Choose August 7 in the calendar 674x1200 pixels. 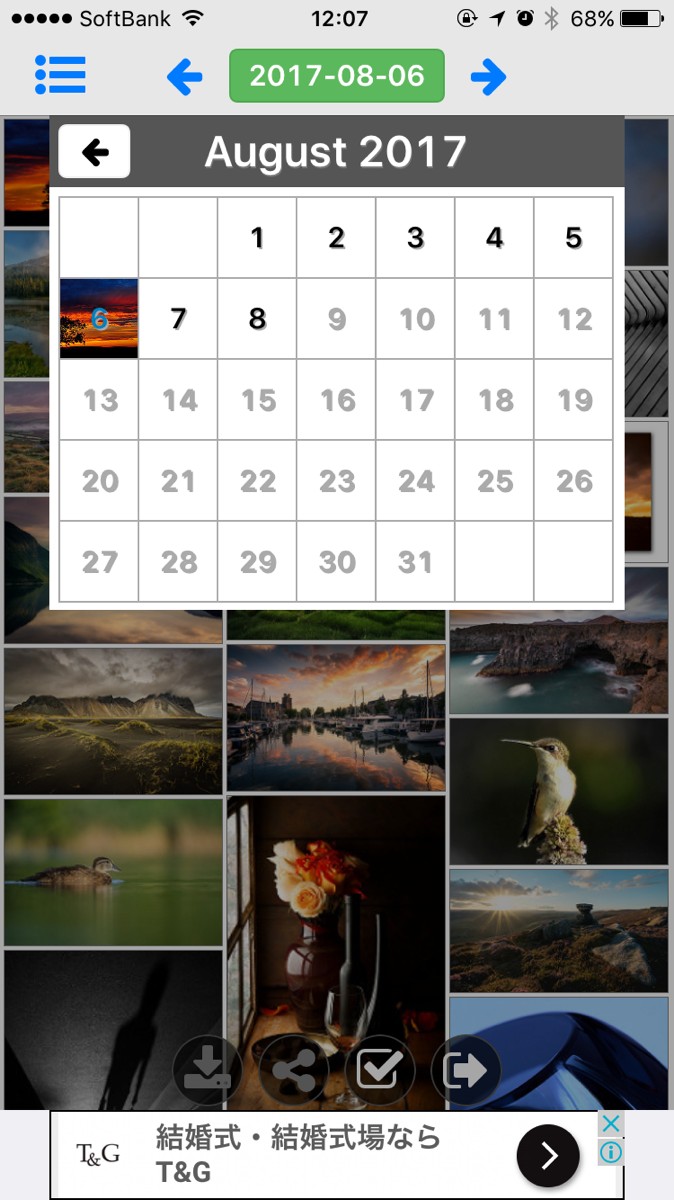point(178,319)
